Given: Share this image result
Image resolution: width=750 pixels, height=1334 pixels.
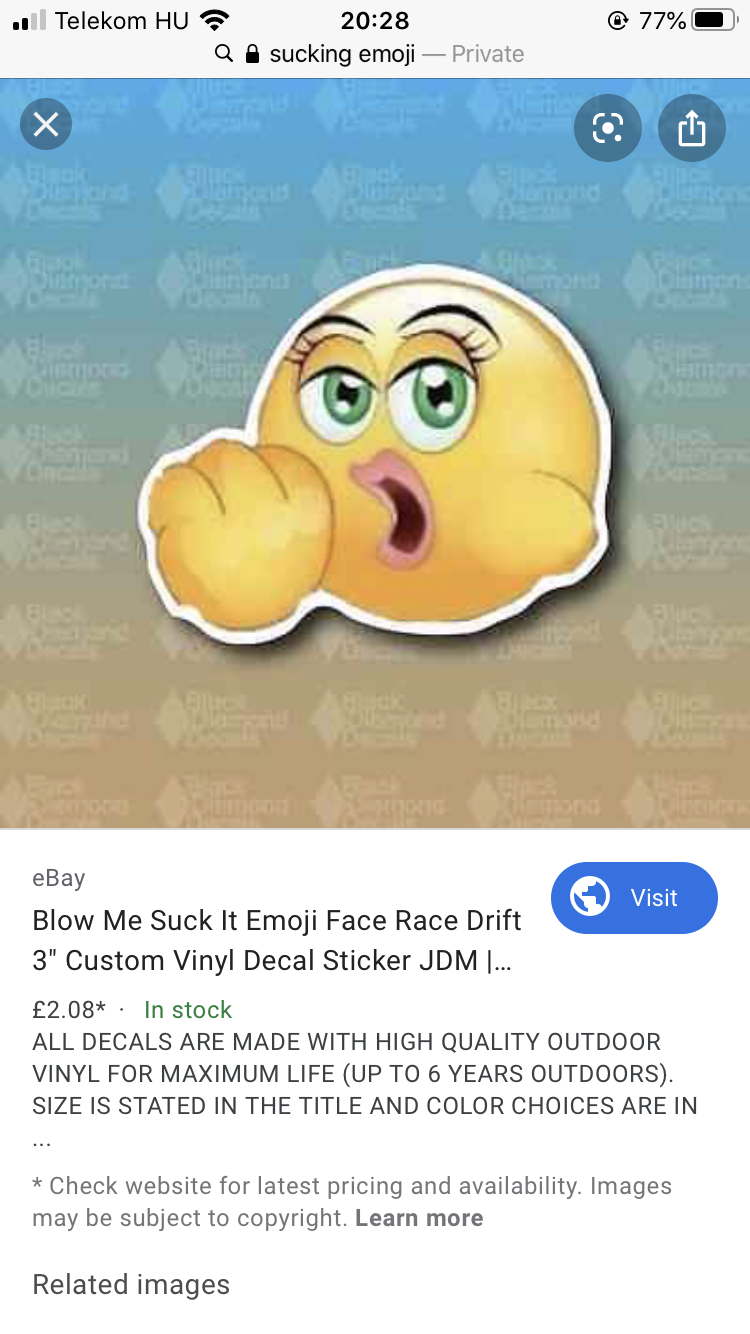Looking at the screenshot, I should [691, 128].
